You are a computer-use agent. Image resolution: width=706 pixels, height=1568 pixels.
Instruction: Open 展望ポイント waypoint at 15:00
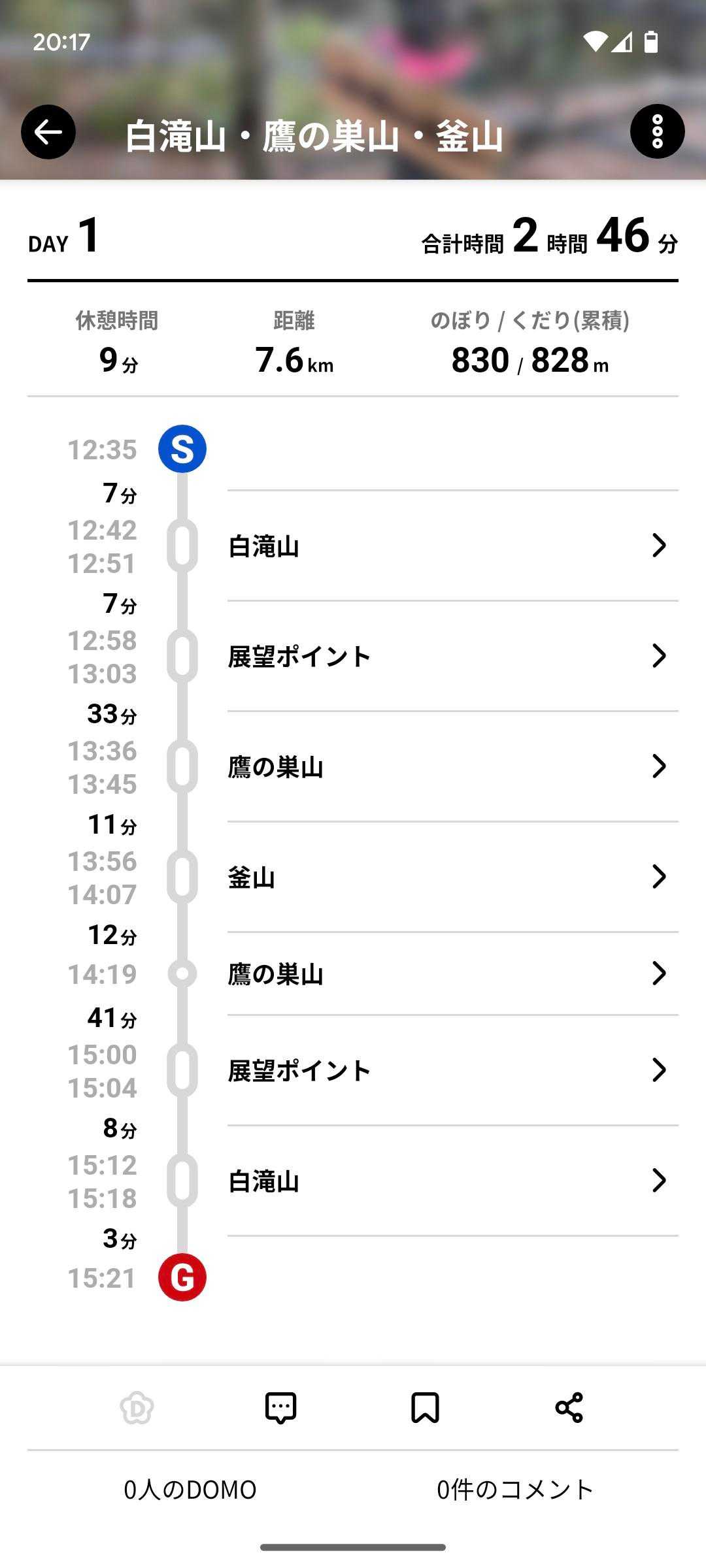pos(452,1070)
